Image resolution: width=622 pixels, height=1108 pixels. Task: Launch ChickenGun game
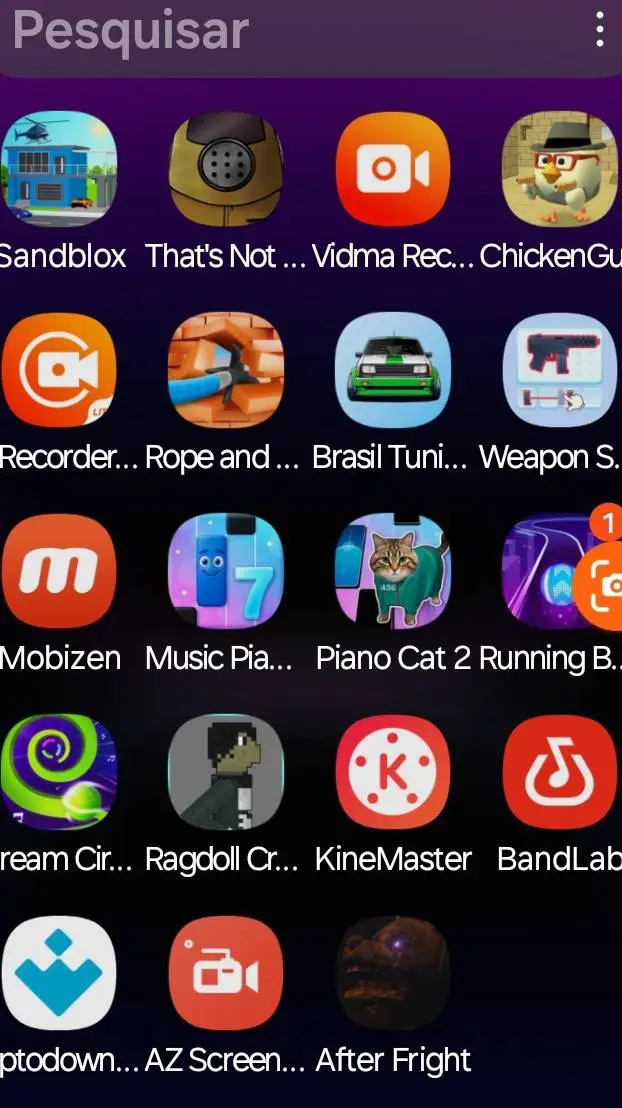(559, 169)
